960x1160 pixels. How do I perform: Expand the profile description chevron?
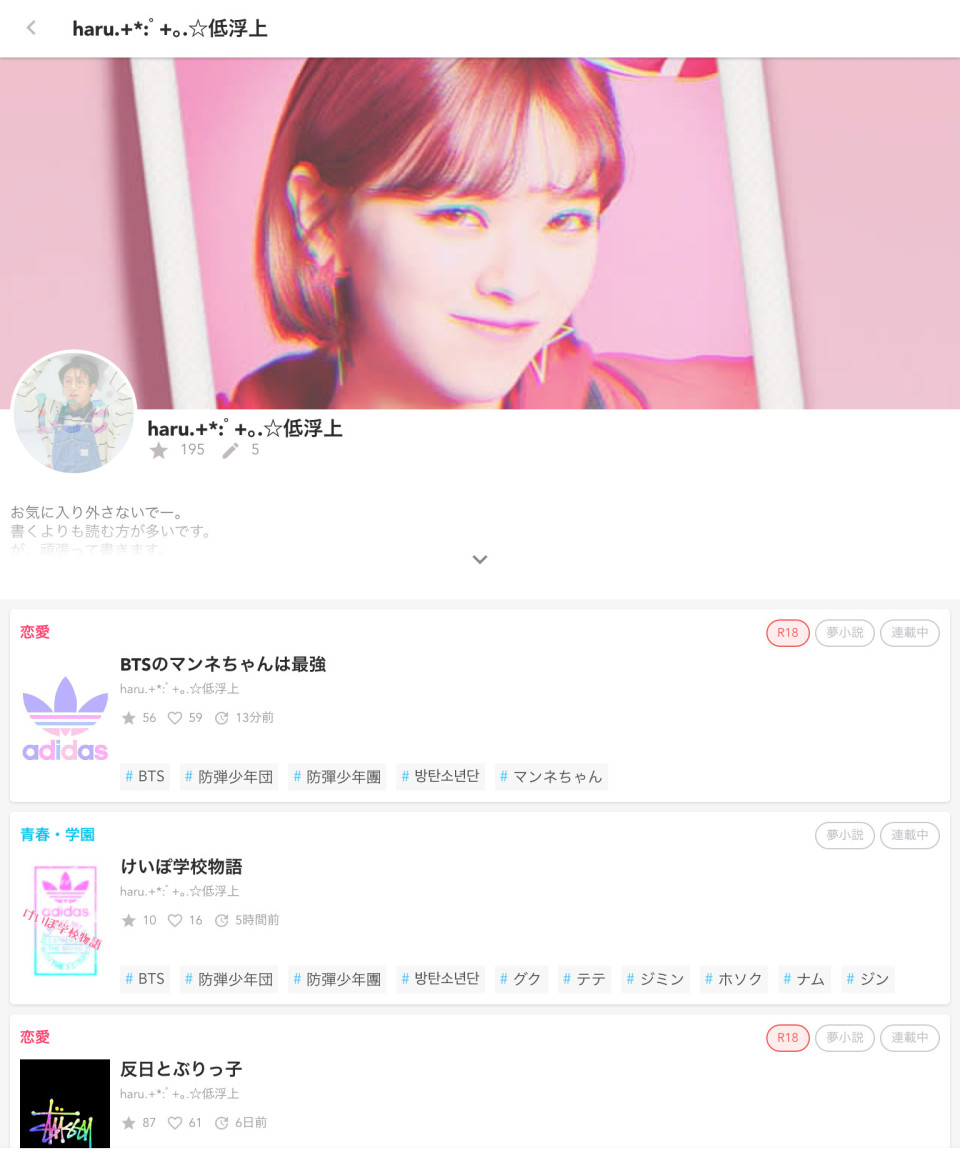point(480,560)
